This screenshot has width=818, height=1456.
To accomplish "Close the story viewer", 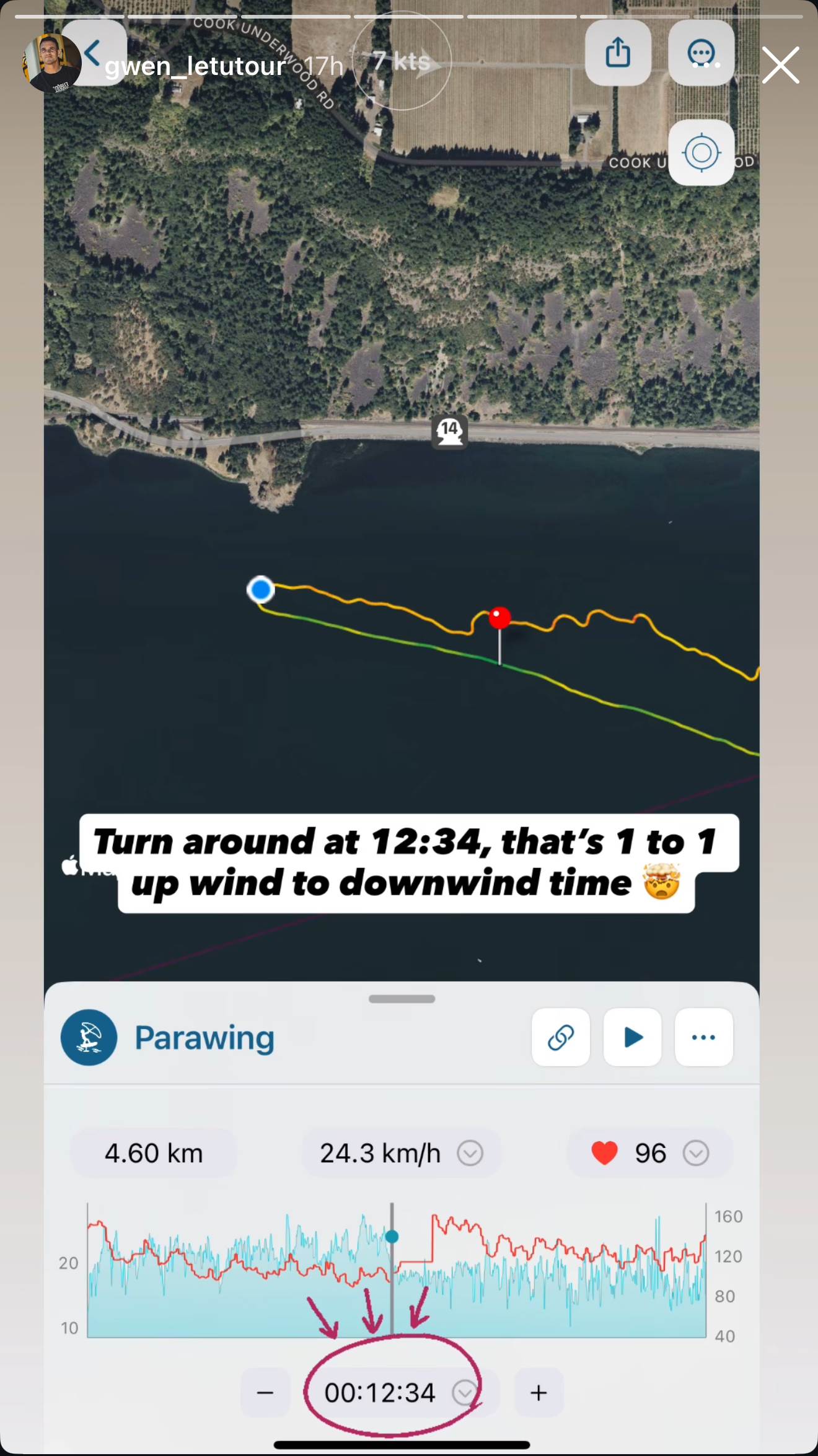I will pyautogui.click(x=780, y=65).
